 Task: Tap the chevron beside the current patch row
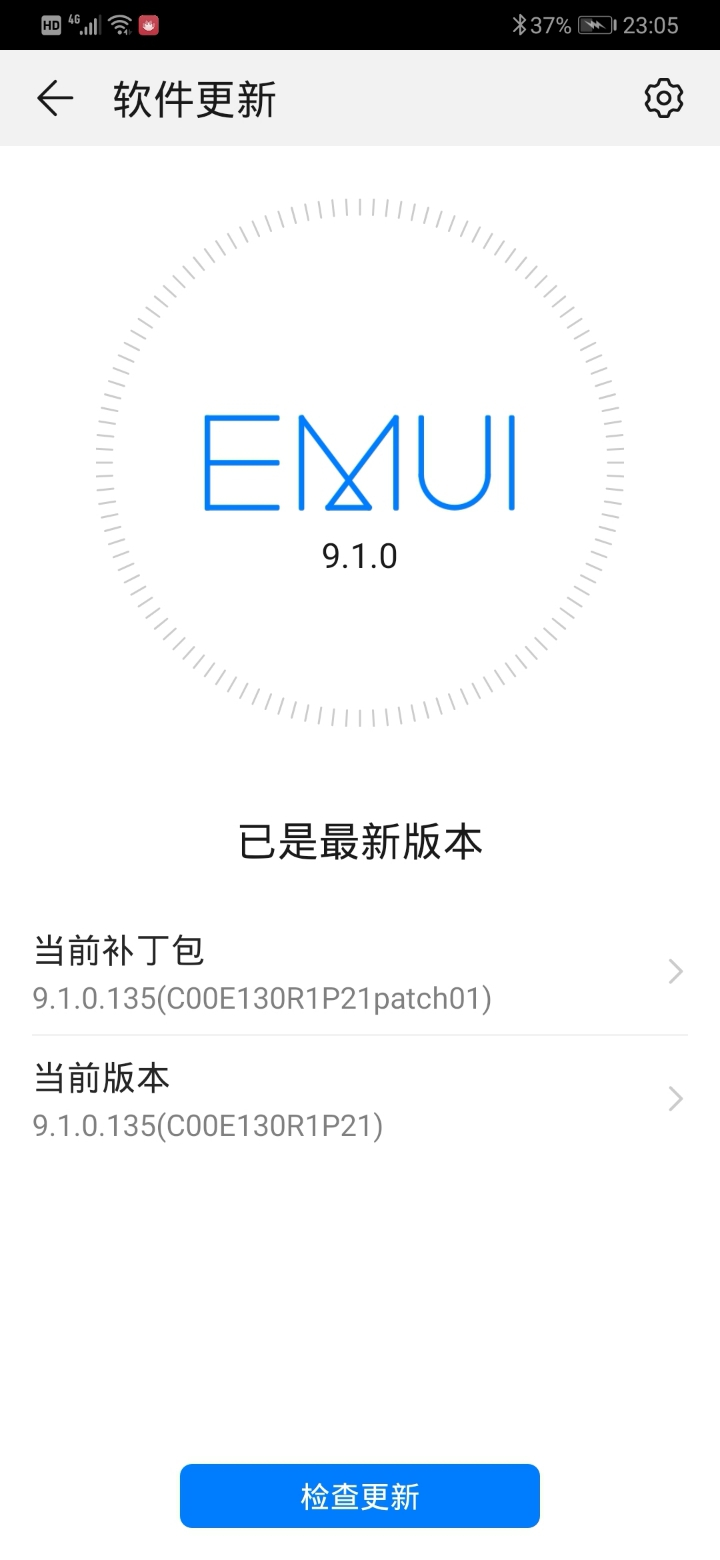pos(676,970)
